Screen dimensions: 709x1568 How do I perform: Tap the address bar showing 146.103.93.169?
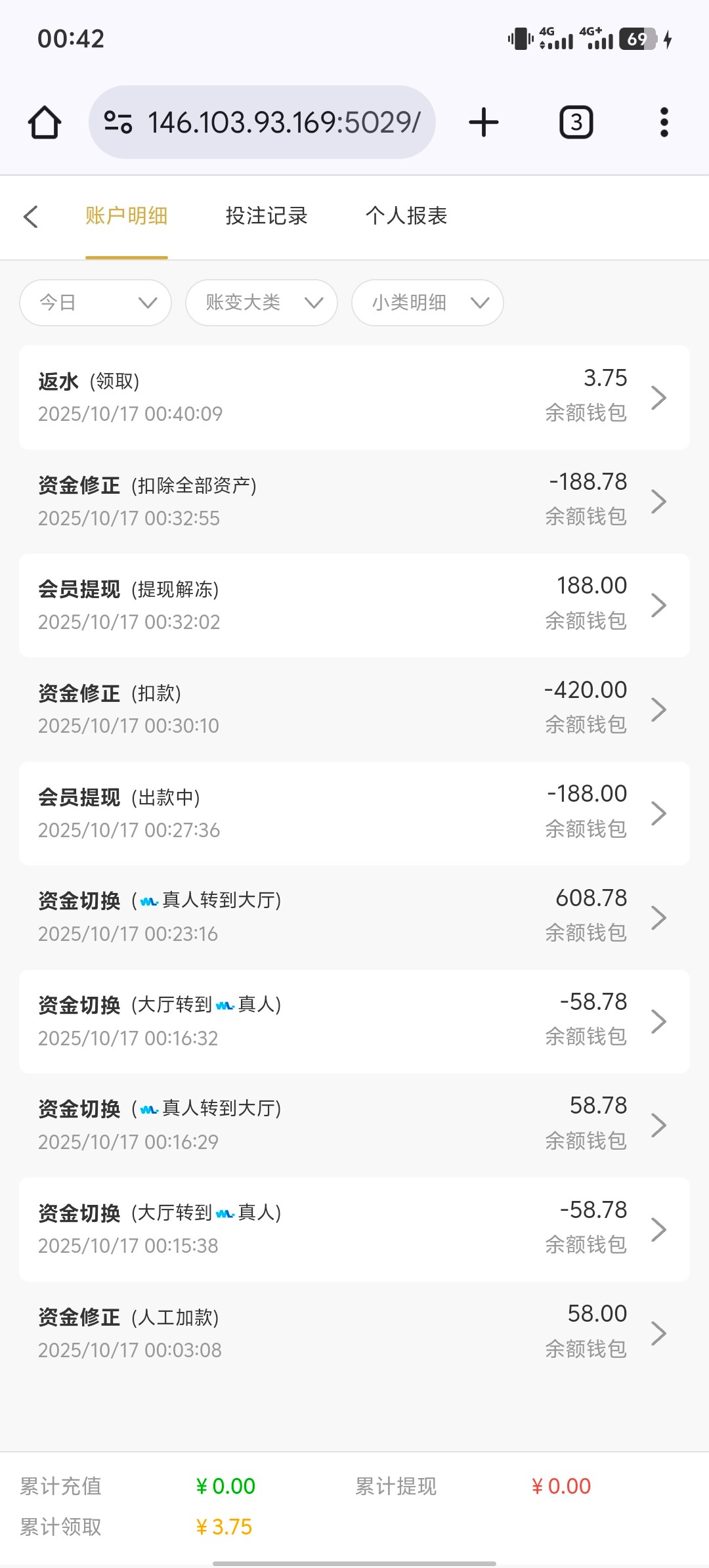click(x=263, y=123)
